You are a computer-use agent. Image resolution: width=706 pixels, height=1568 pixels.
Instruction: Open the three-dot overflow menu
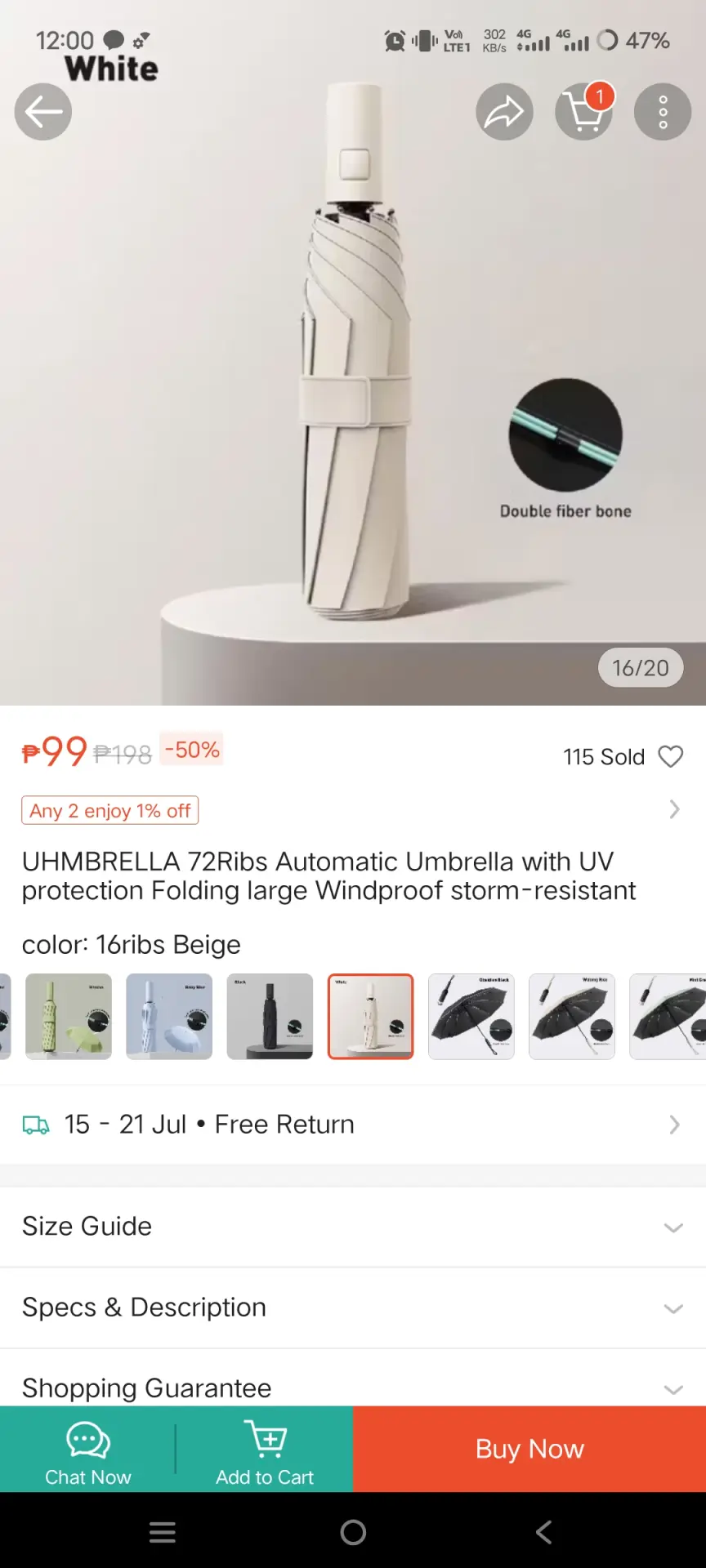(x=663, y=112)
